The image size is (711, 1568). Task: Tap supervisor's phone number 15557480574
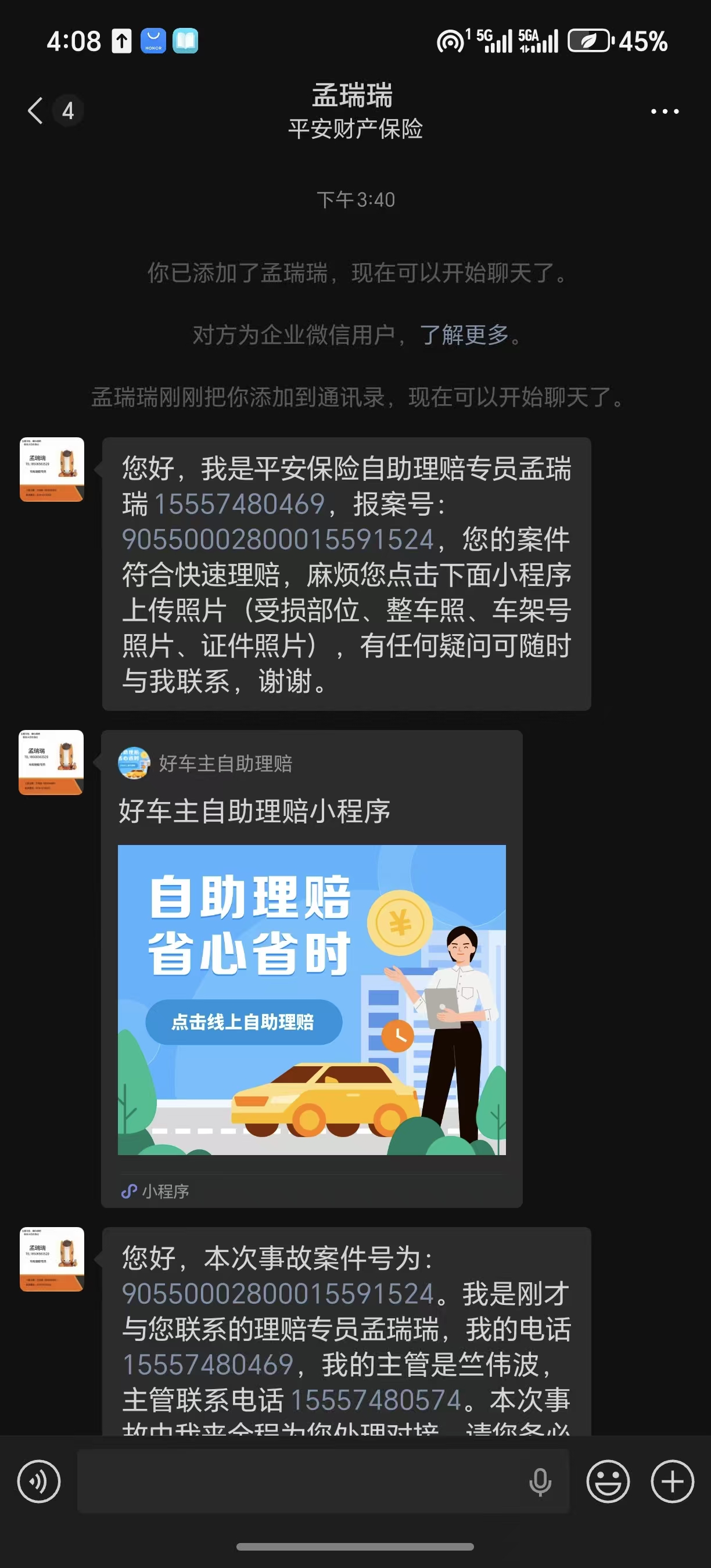(x=376, y=1400)
